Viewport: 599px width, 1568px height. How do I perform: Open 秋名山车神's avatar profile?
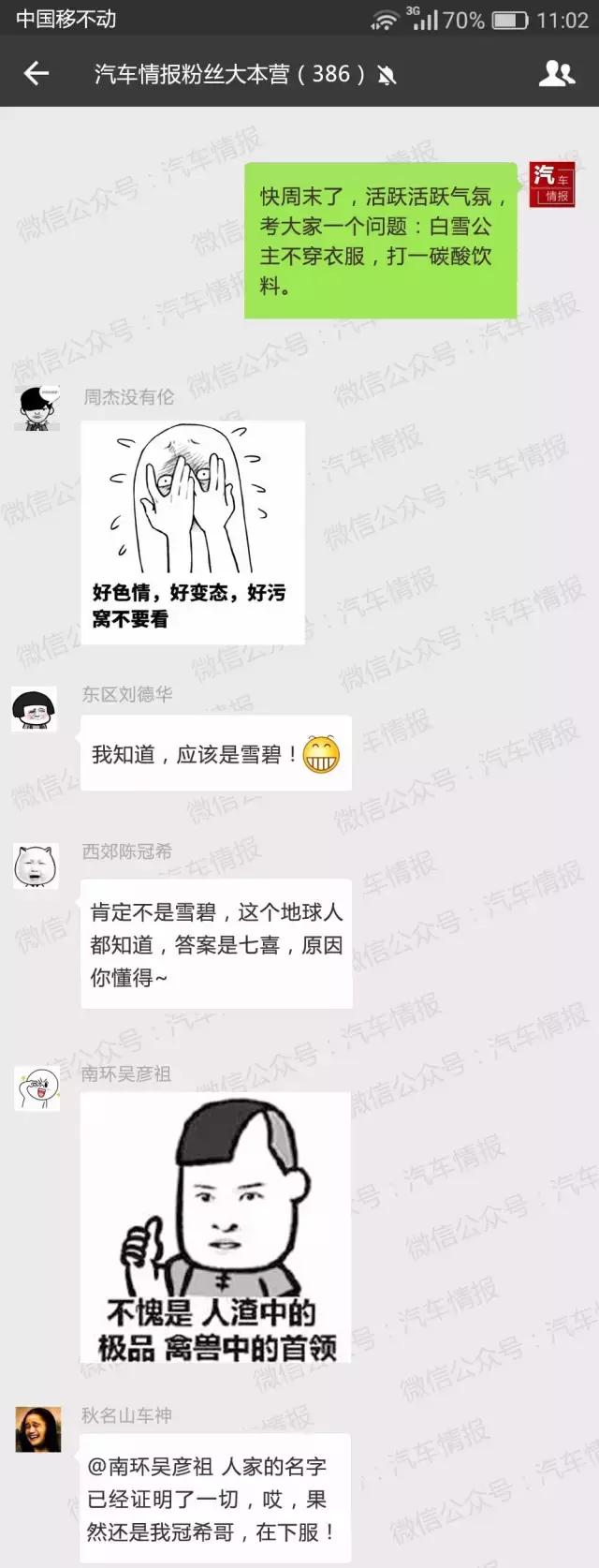(38, 1429)
